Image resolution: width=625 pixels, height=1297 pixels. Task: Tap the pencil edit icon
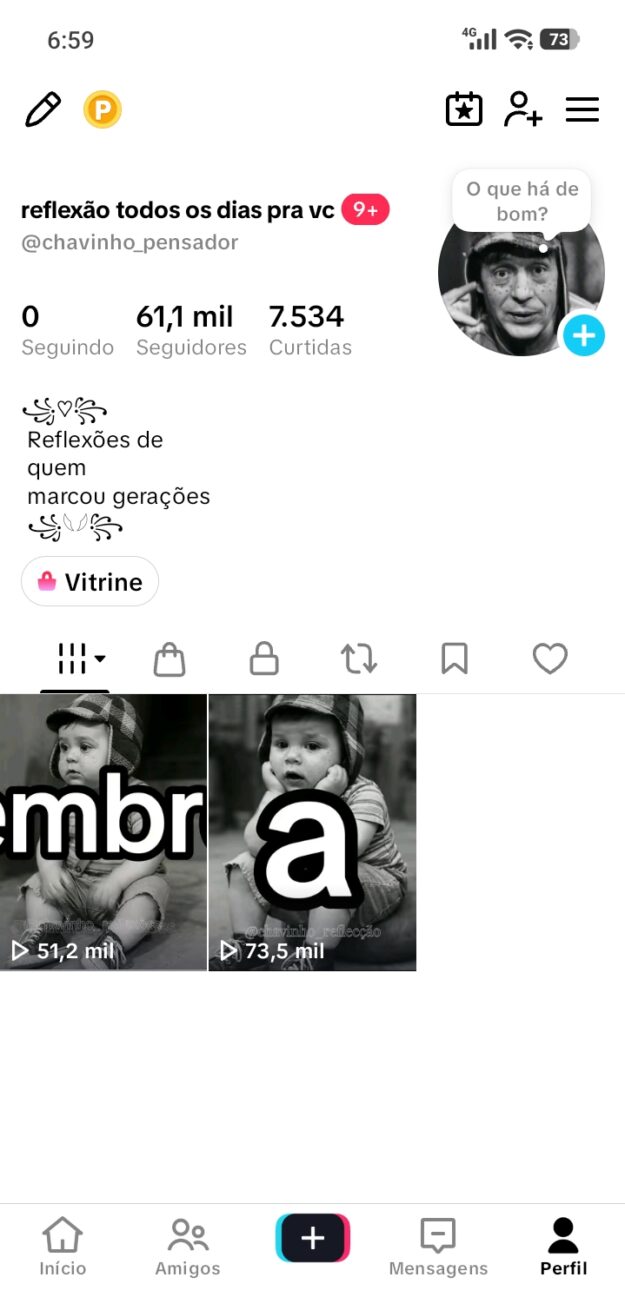click(43, 109)
